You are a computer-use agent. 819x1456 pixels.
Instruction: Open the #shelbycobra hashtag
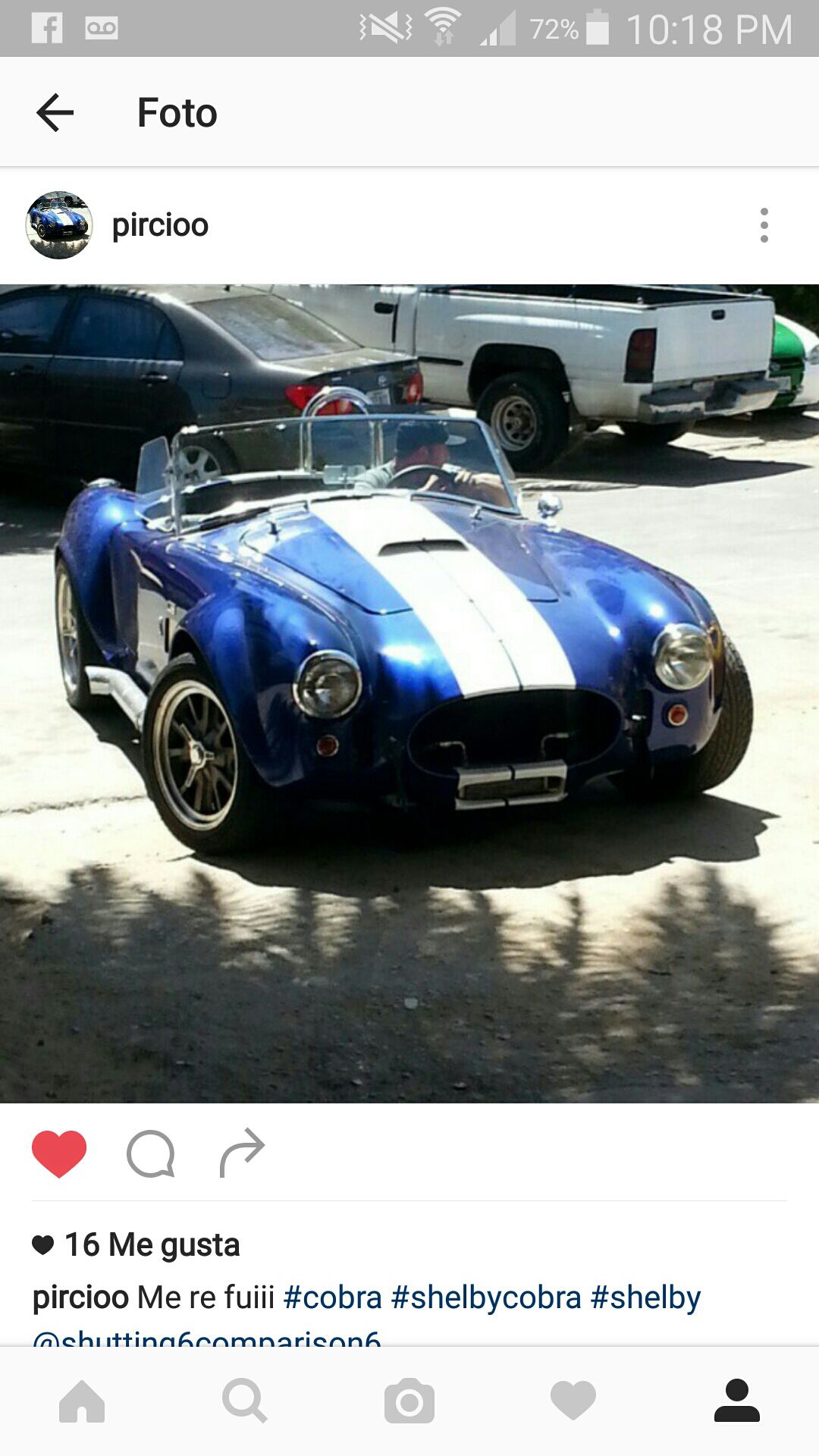(x=486, y=1297)
